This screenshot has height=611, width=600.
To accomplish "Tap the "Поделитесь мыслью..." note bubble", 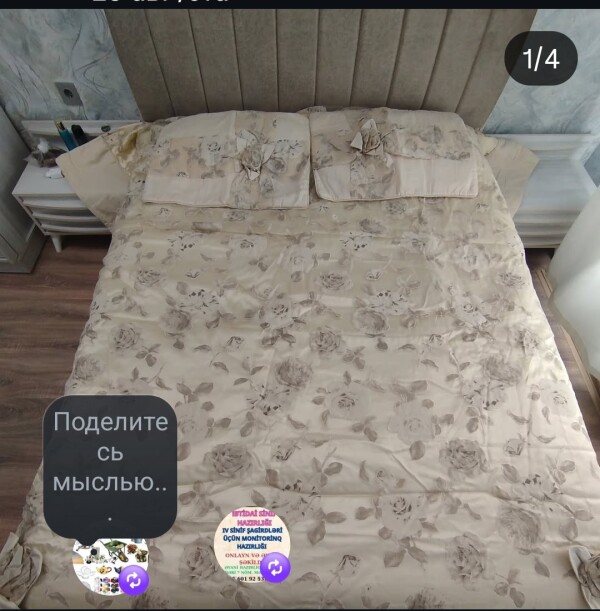I will click(x=110, y=465).
